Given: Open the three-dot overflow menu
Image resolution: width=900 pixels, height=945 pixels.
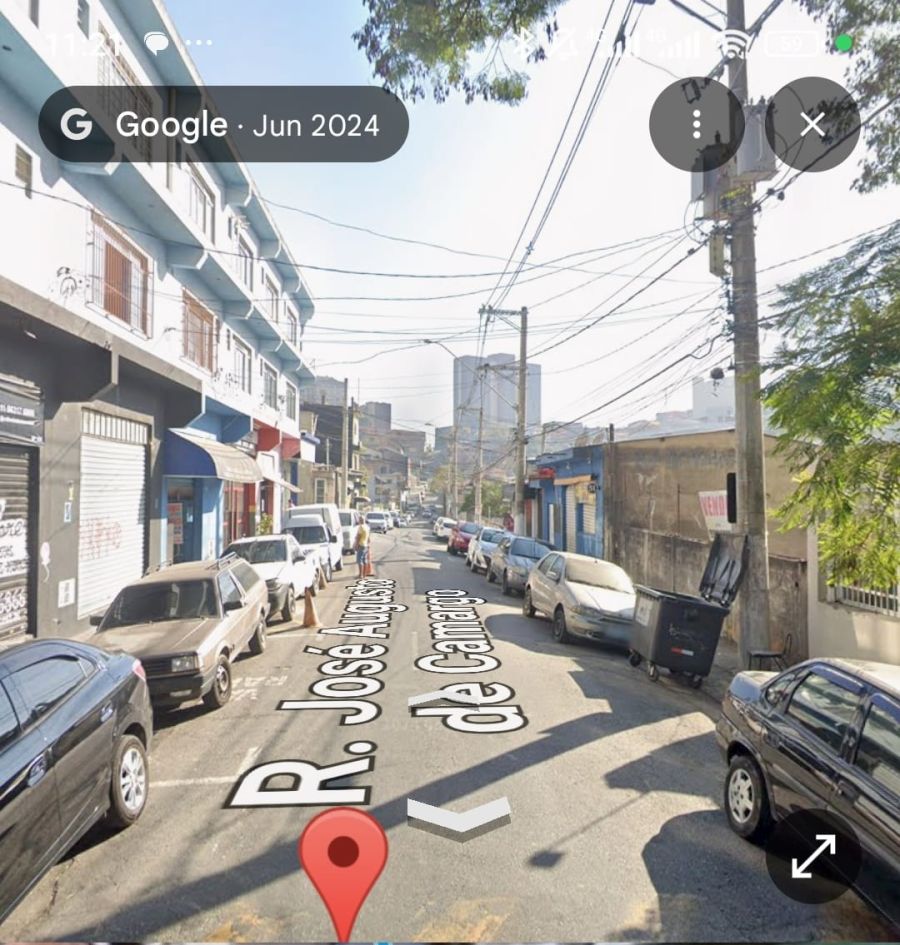Looking at the screenshot, I should coord(696,124).
